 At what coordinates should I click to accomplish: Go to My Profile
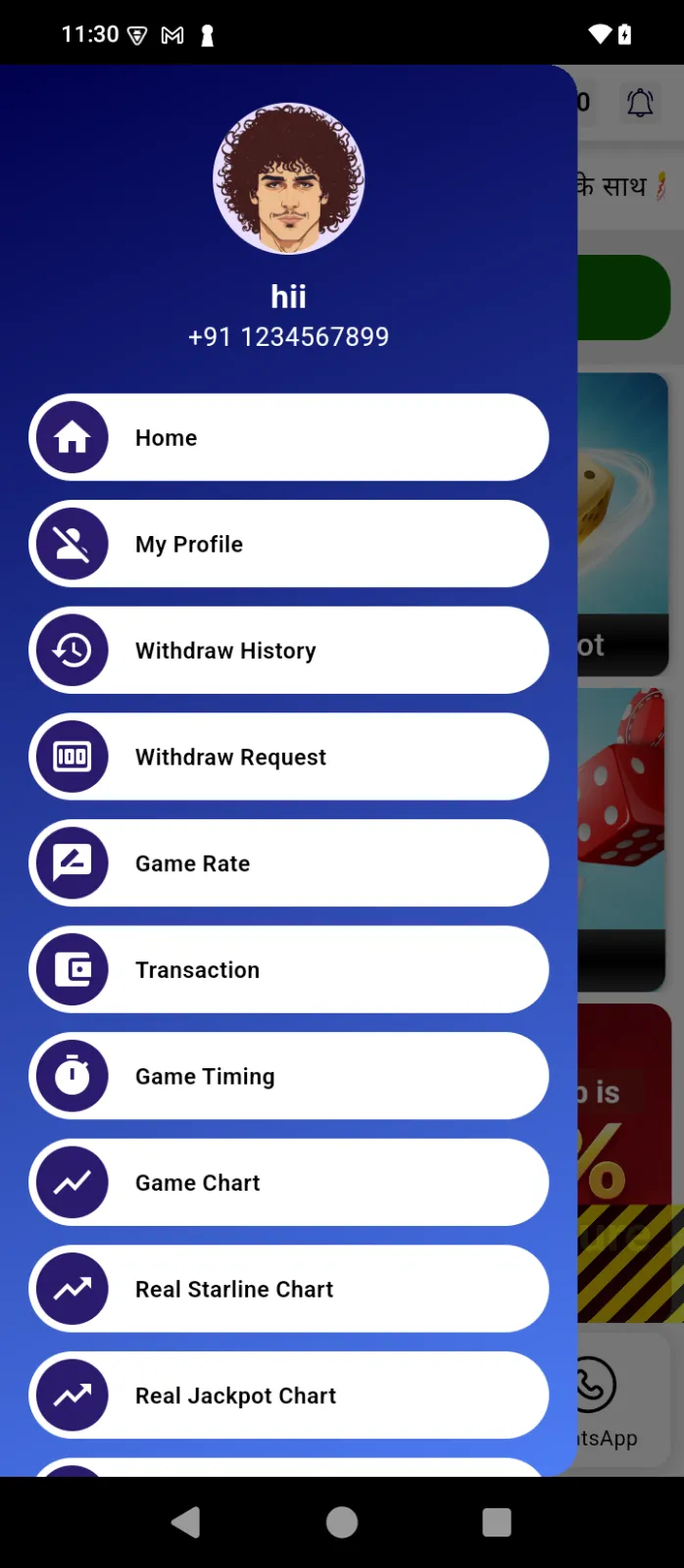tap(288, 545)
